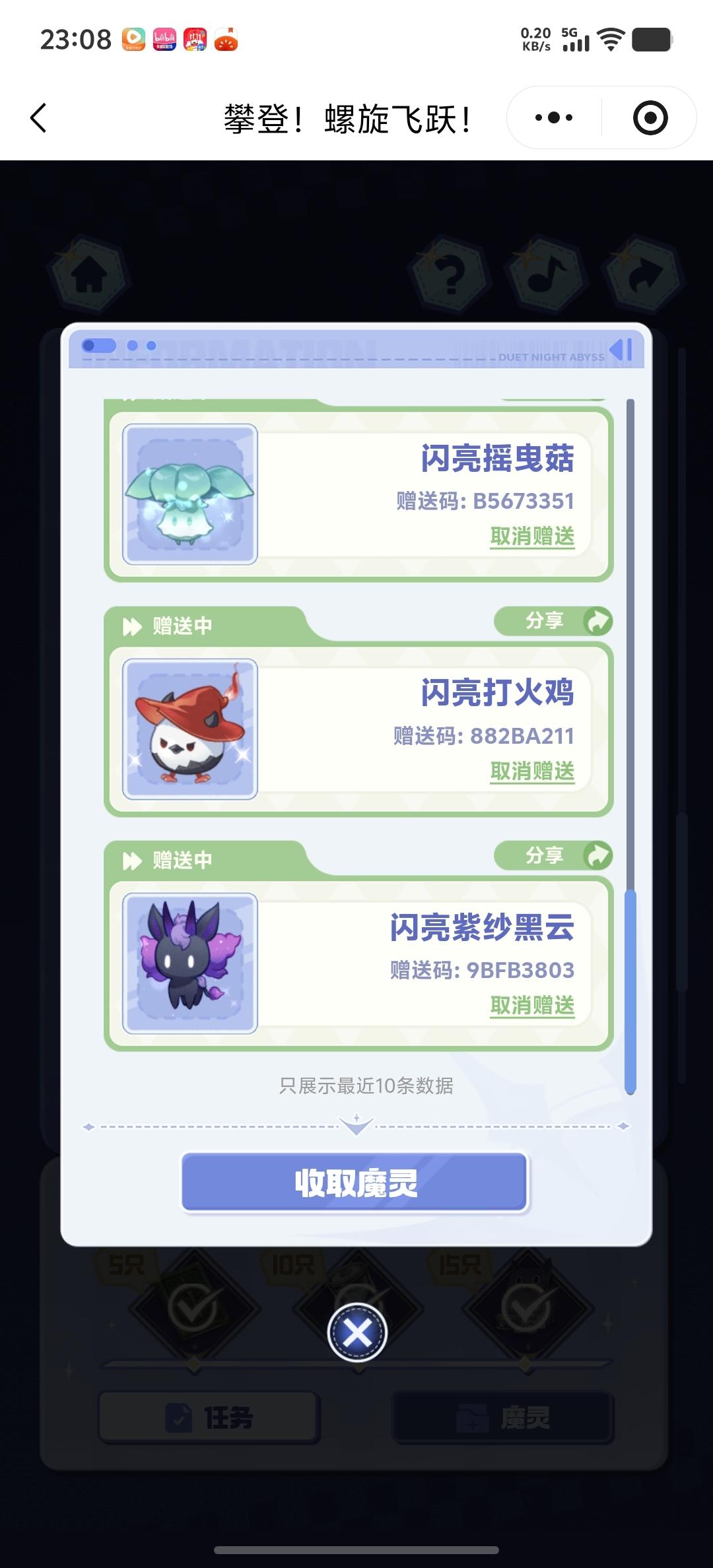Image resolution: width=713 pixels, height=1568 pixels.
Task: Go back using the top-left arrow
Action: tap(38, 119)
